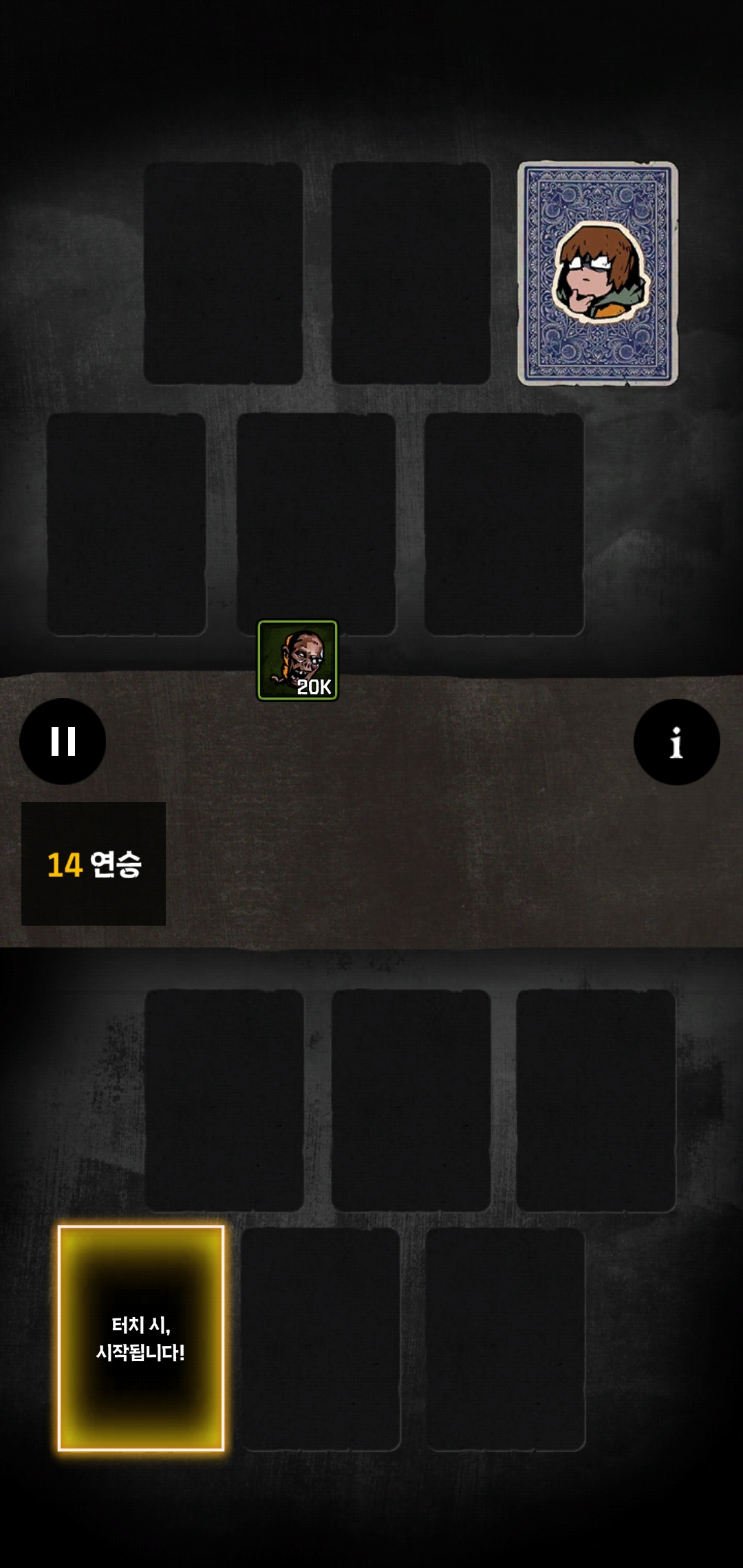Tap the zombie 20K reward icon

[x=297, y=660]
